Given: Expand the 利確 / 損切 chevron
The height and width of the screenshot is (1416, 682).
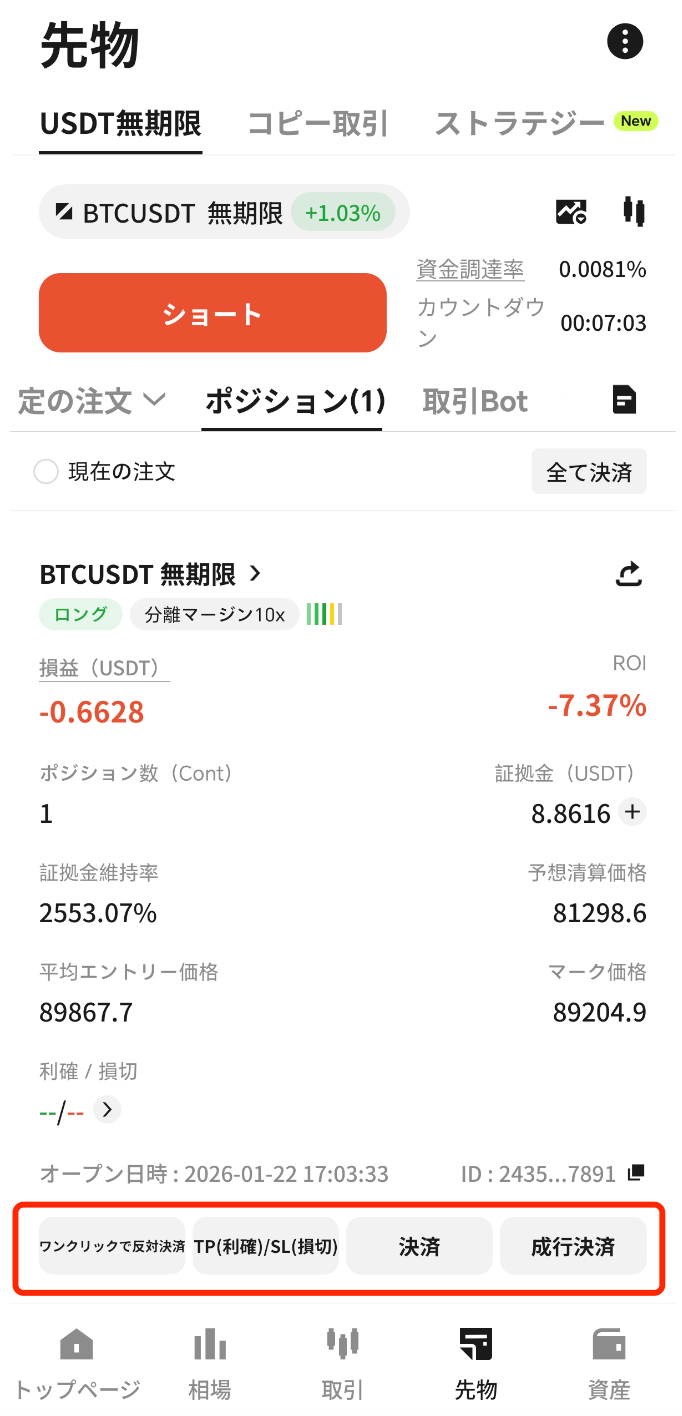Looking at the screenshot, I should coord(108,1109).
